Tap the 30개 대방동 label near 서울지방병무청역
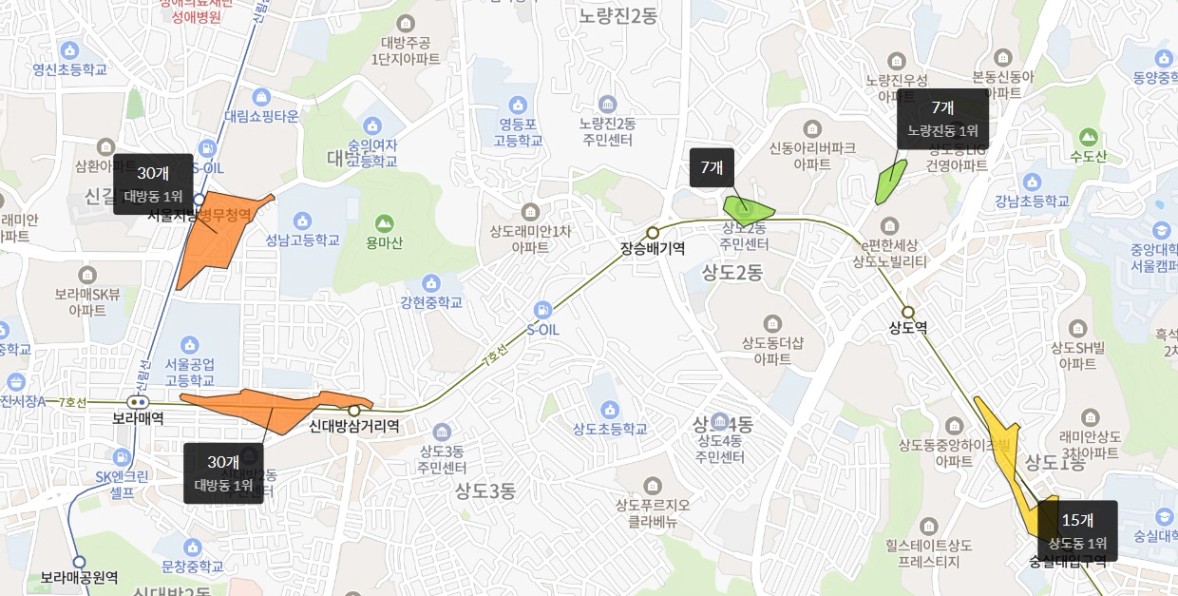The width and height of the screenshot is (1178, 596). coord(153,184)
